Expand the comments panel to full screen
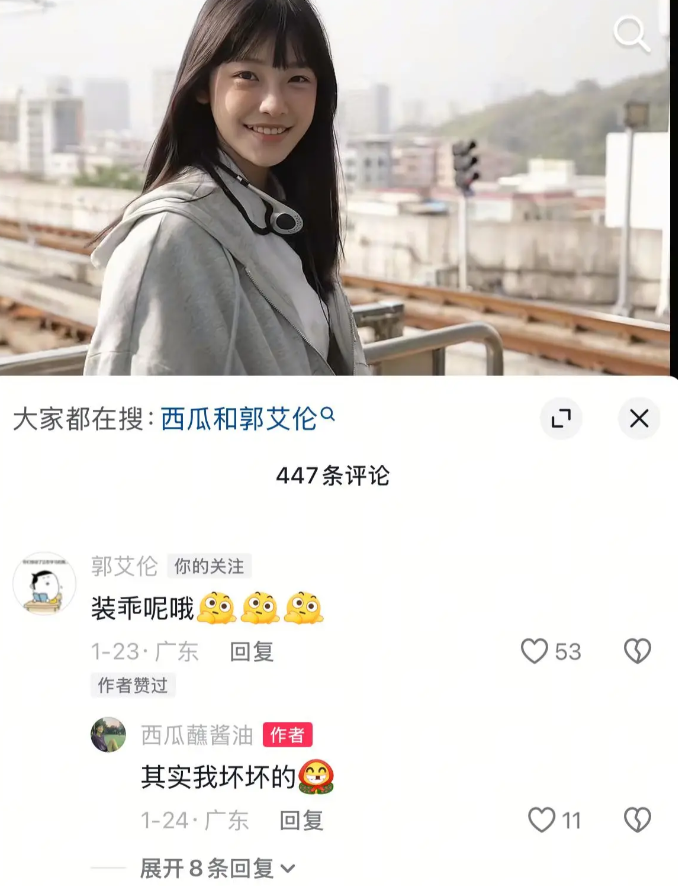The width and height of the screenshot is (678, 886). pyautogui.click(x=561, y=418)
